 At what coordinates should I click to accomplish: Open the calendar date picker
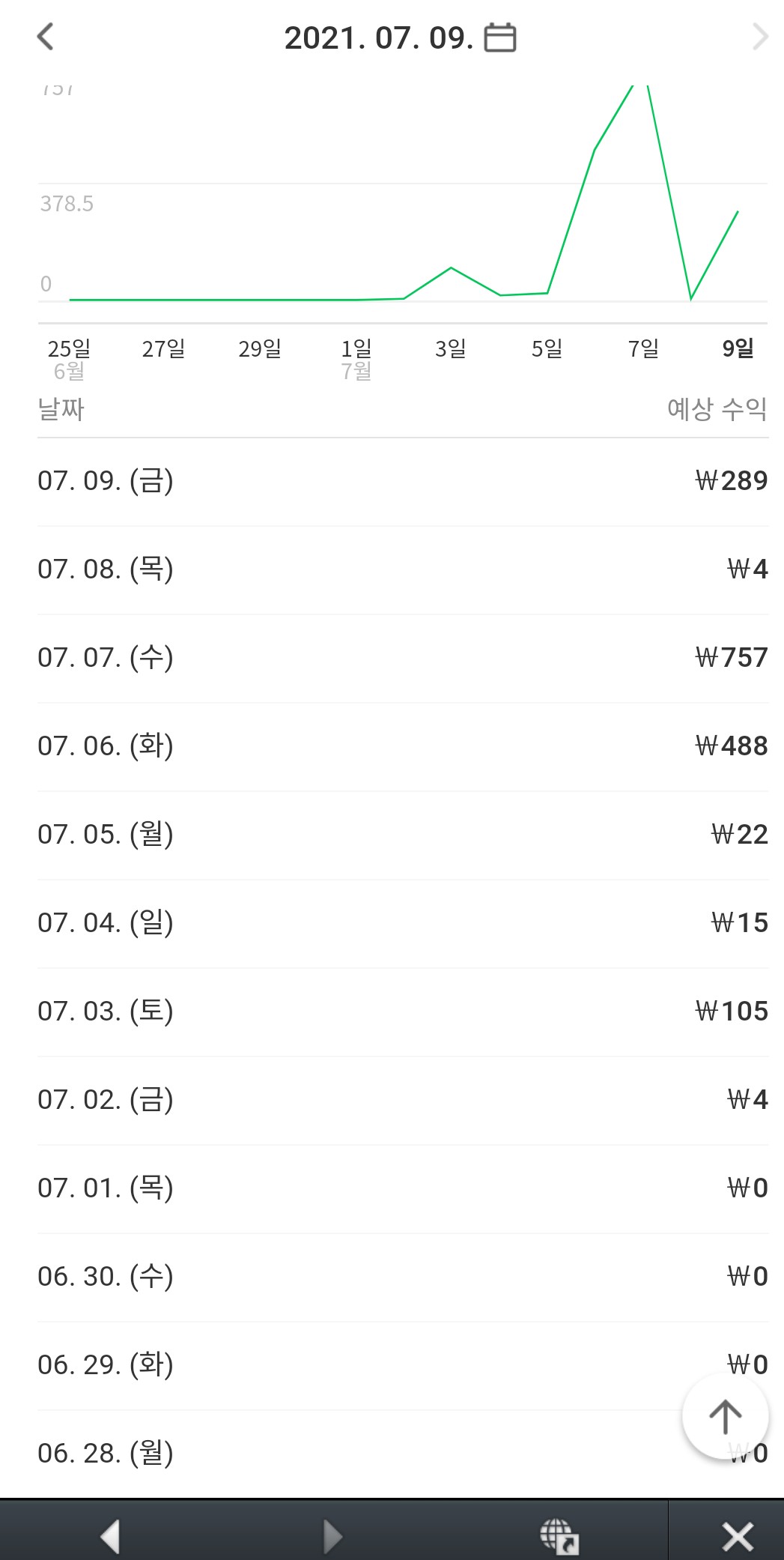[500, 37]
